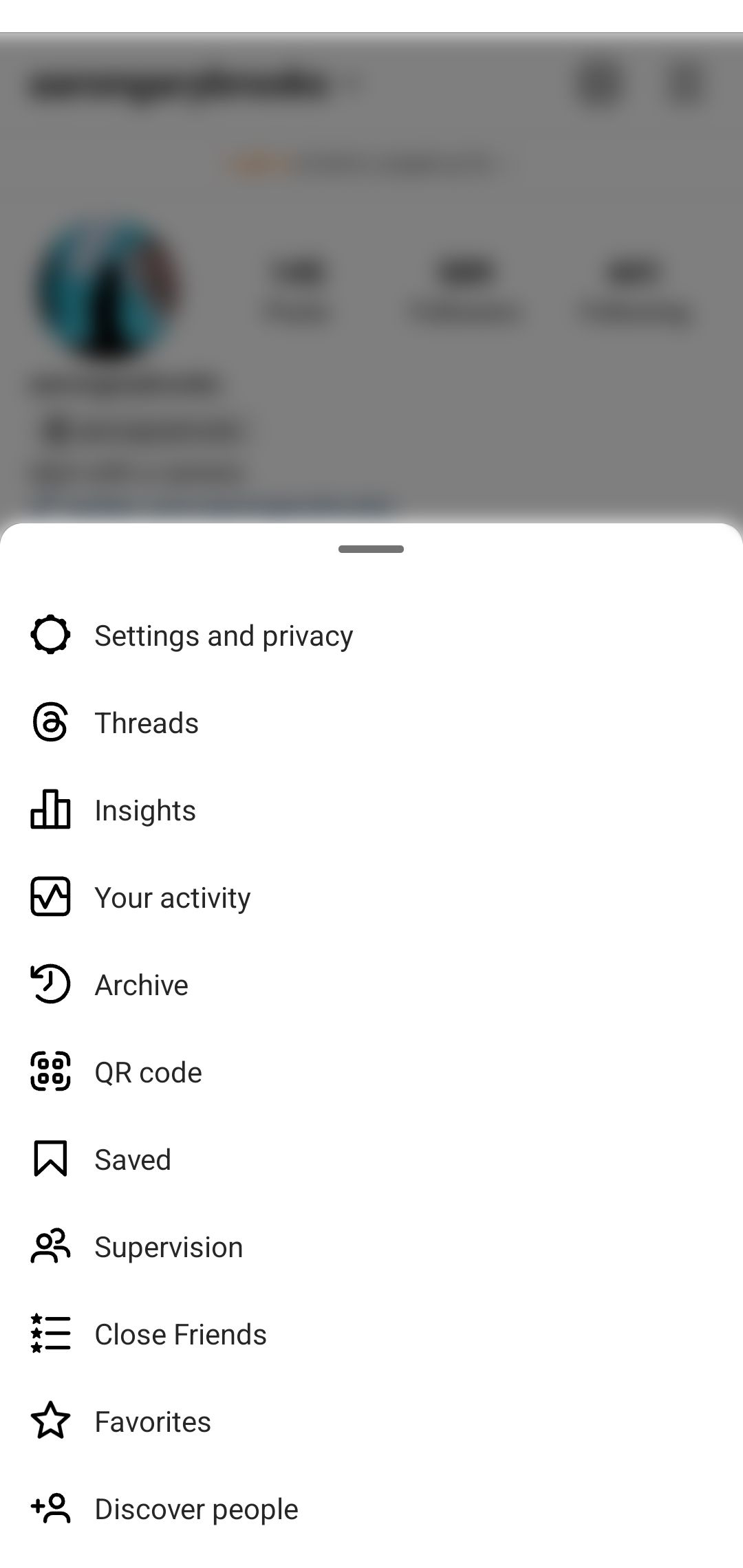This screenshot has height=1568, width=743.
Task: Tap the Your activity icon
Action: pos(50,897)
